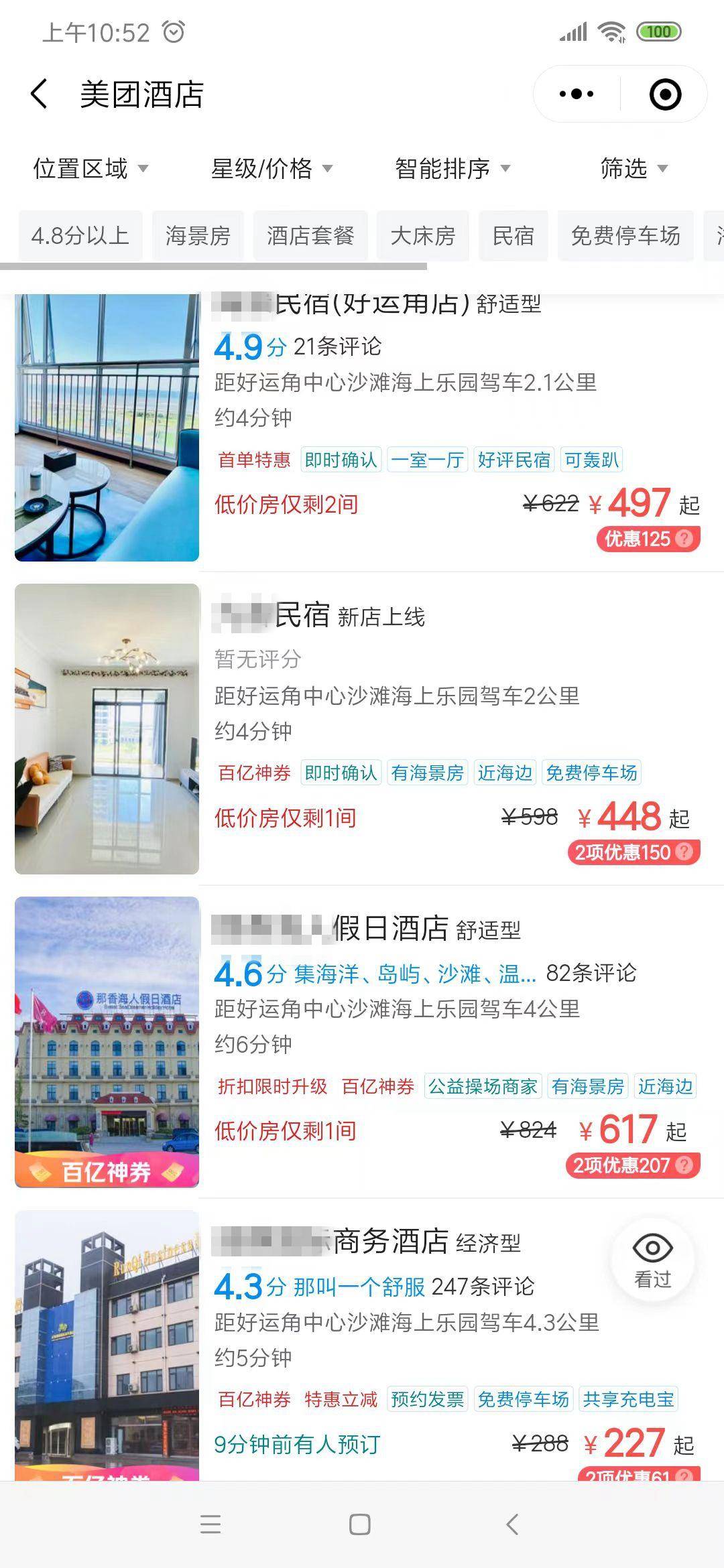Filter results by 民宿 chip
Screen dimensions: 724x1568
514,236
